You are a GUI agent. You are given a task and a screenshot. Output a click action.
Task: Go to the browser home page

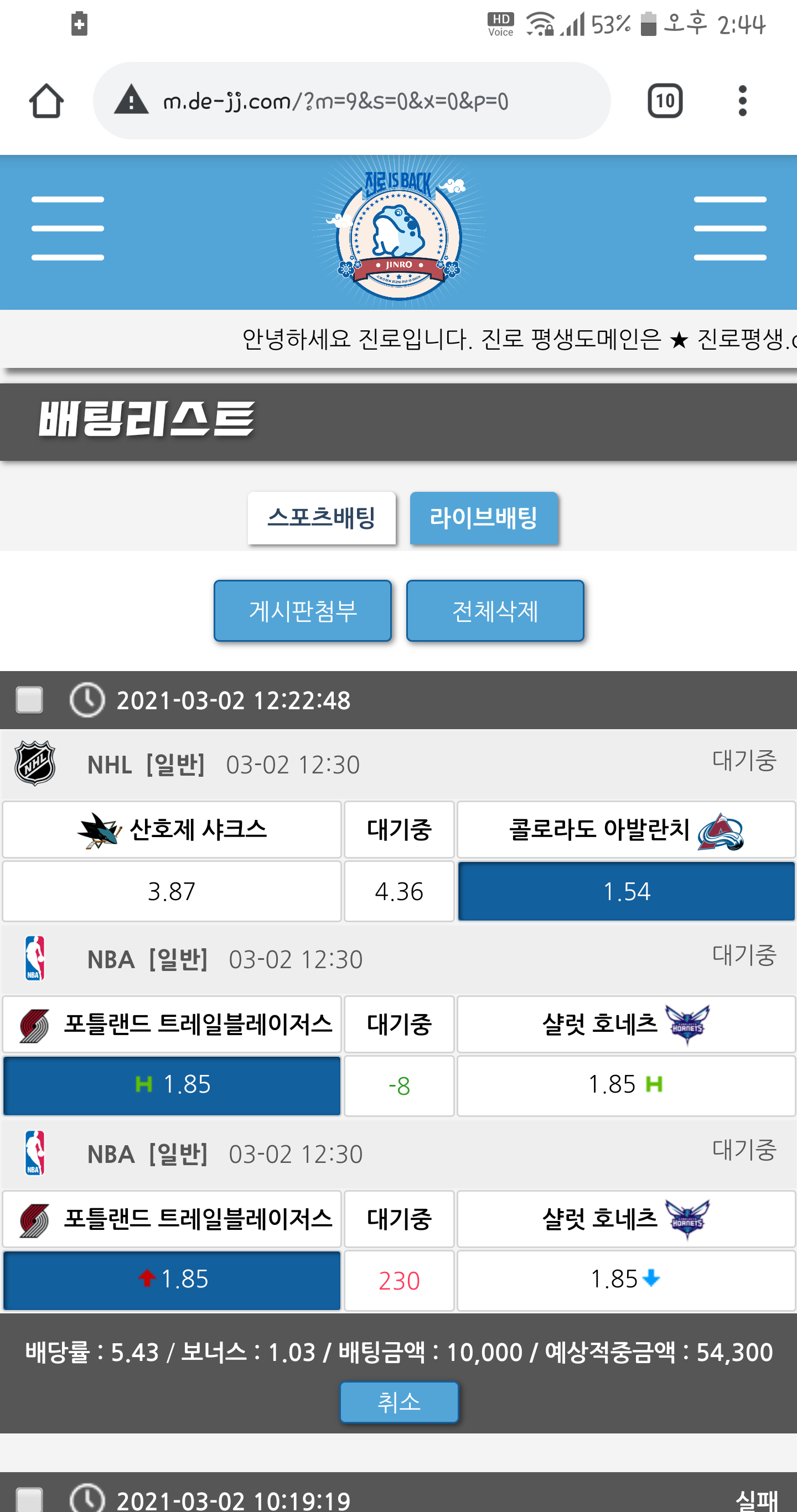point(46,101)
